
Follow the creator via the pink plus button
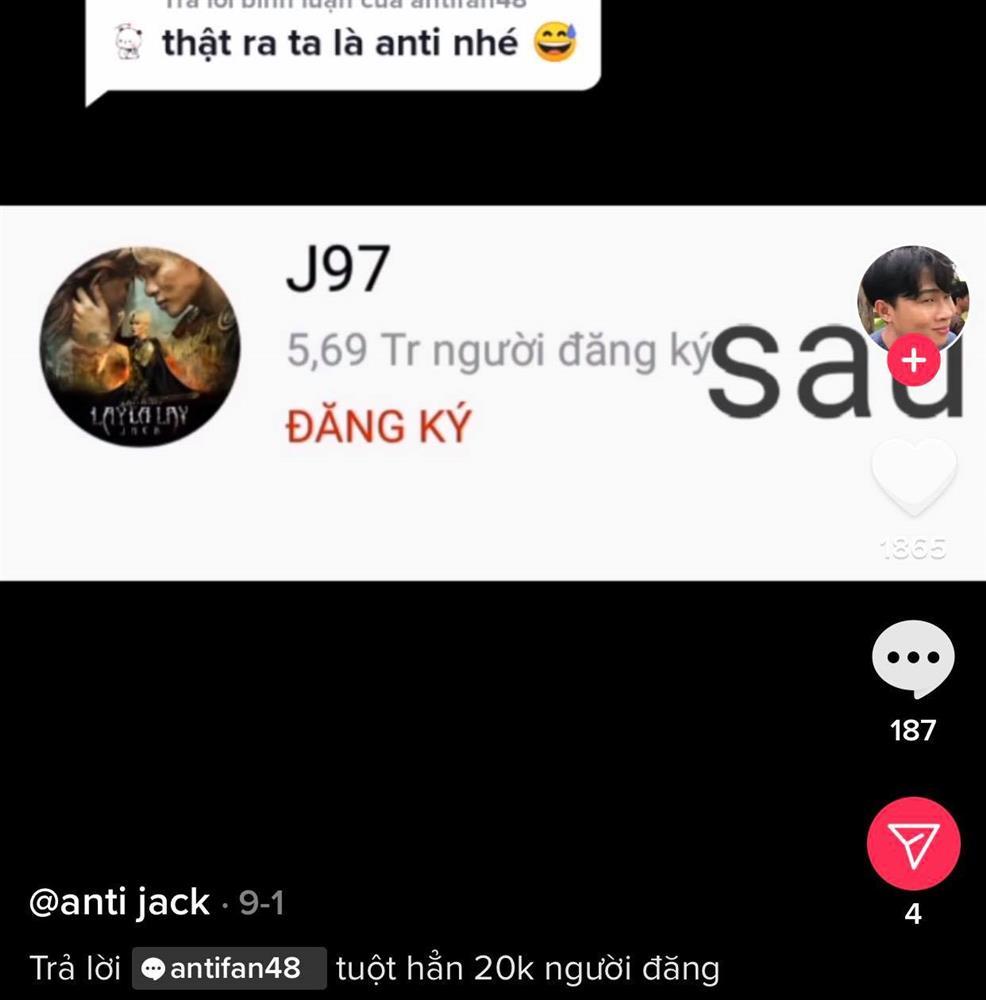pyautogui.click(x=913, y=361)
